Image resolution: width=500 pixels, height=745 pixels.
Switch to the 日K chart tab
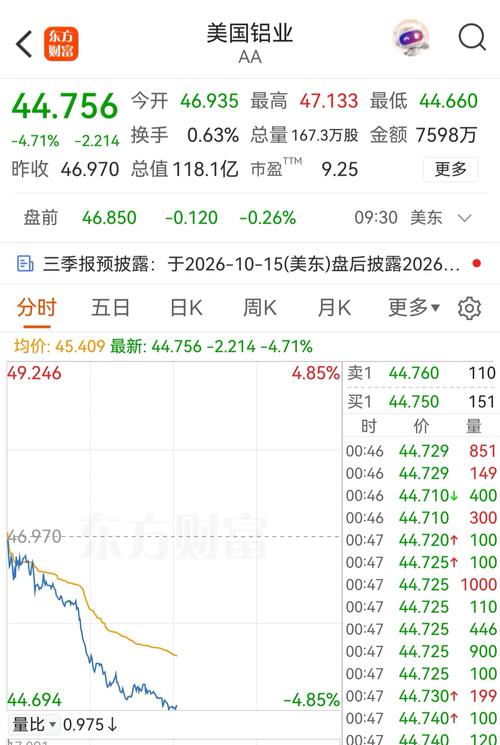186,308
